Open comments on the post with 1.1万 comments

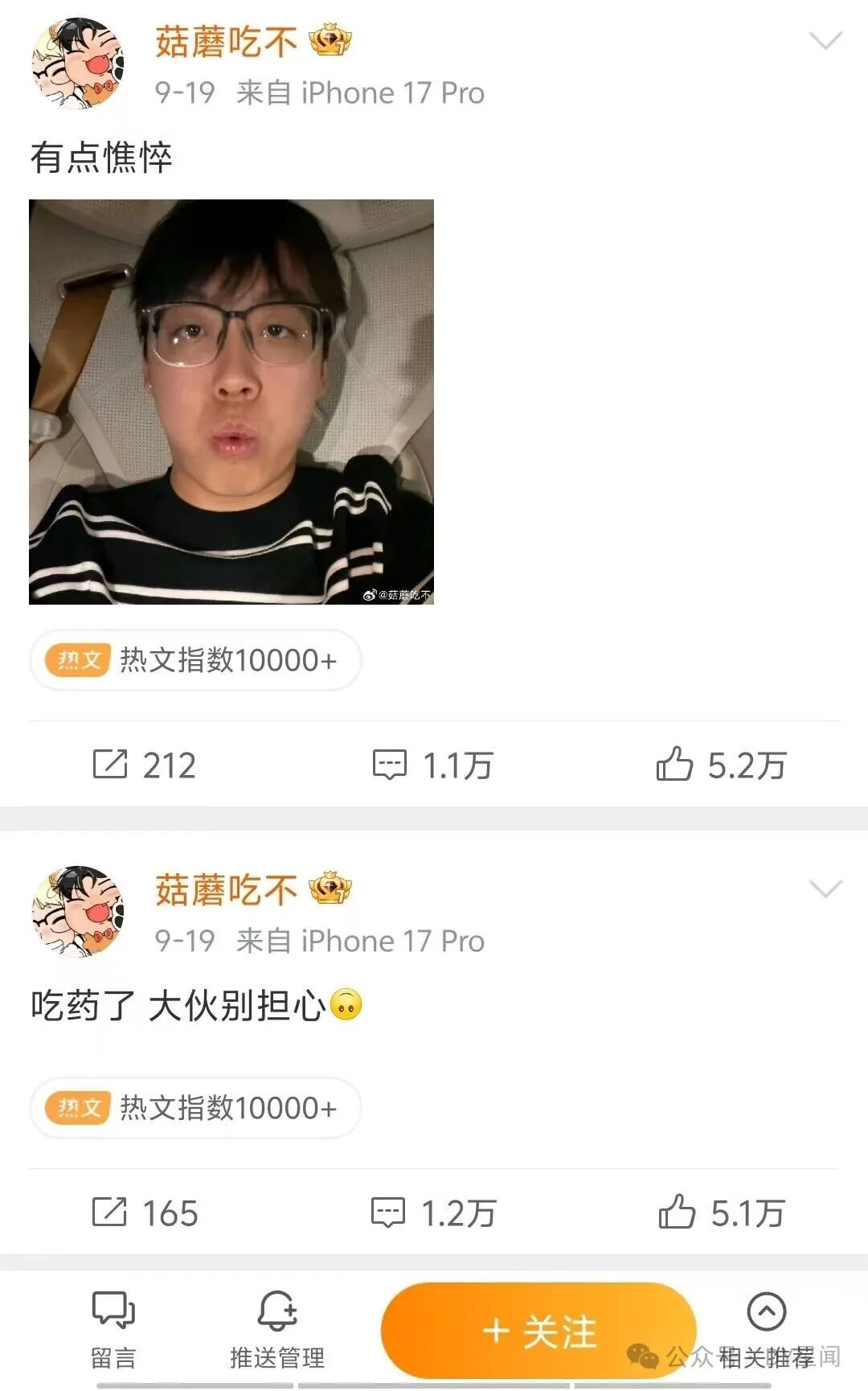[432, 765]
